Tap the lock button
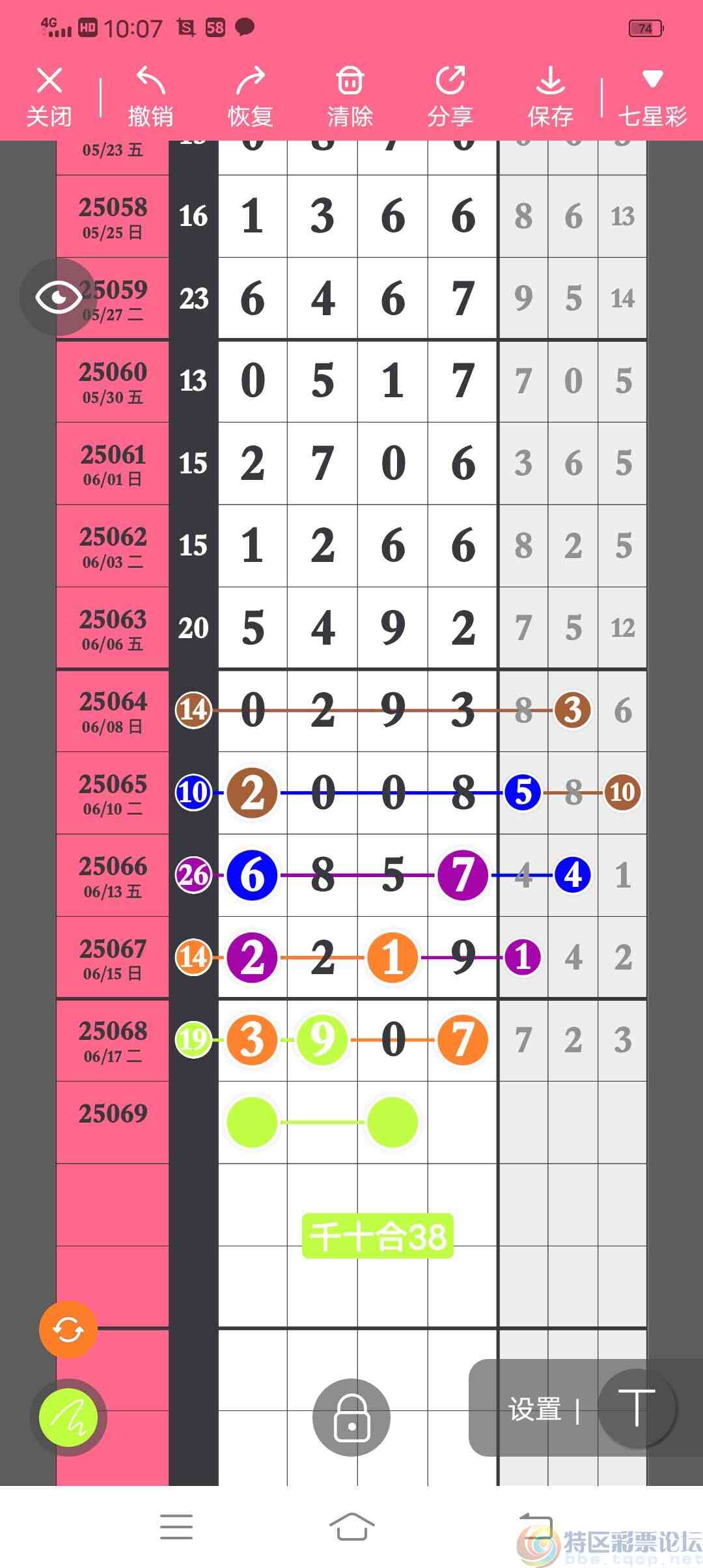703x1568 pixels. pos(351,1418)
